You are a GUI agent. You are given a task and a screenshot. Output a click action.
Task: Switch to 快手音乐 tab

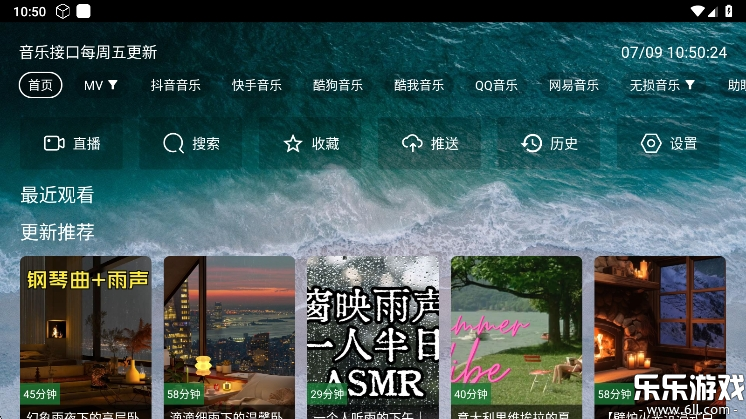[x=257, y=85]
